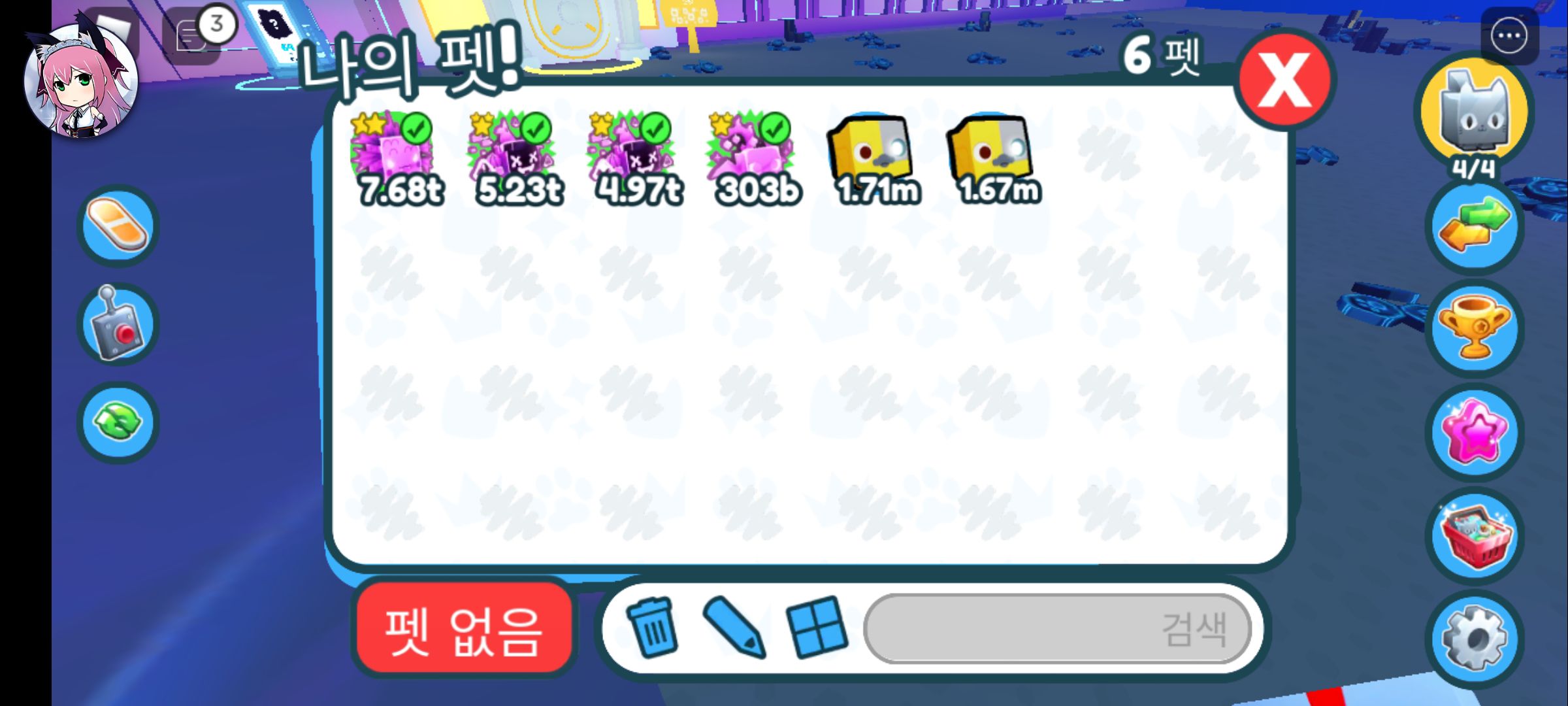Close the pet inventory window
Viewport: 1568px width, 706px height.
pos(1284,80)
